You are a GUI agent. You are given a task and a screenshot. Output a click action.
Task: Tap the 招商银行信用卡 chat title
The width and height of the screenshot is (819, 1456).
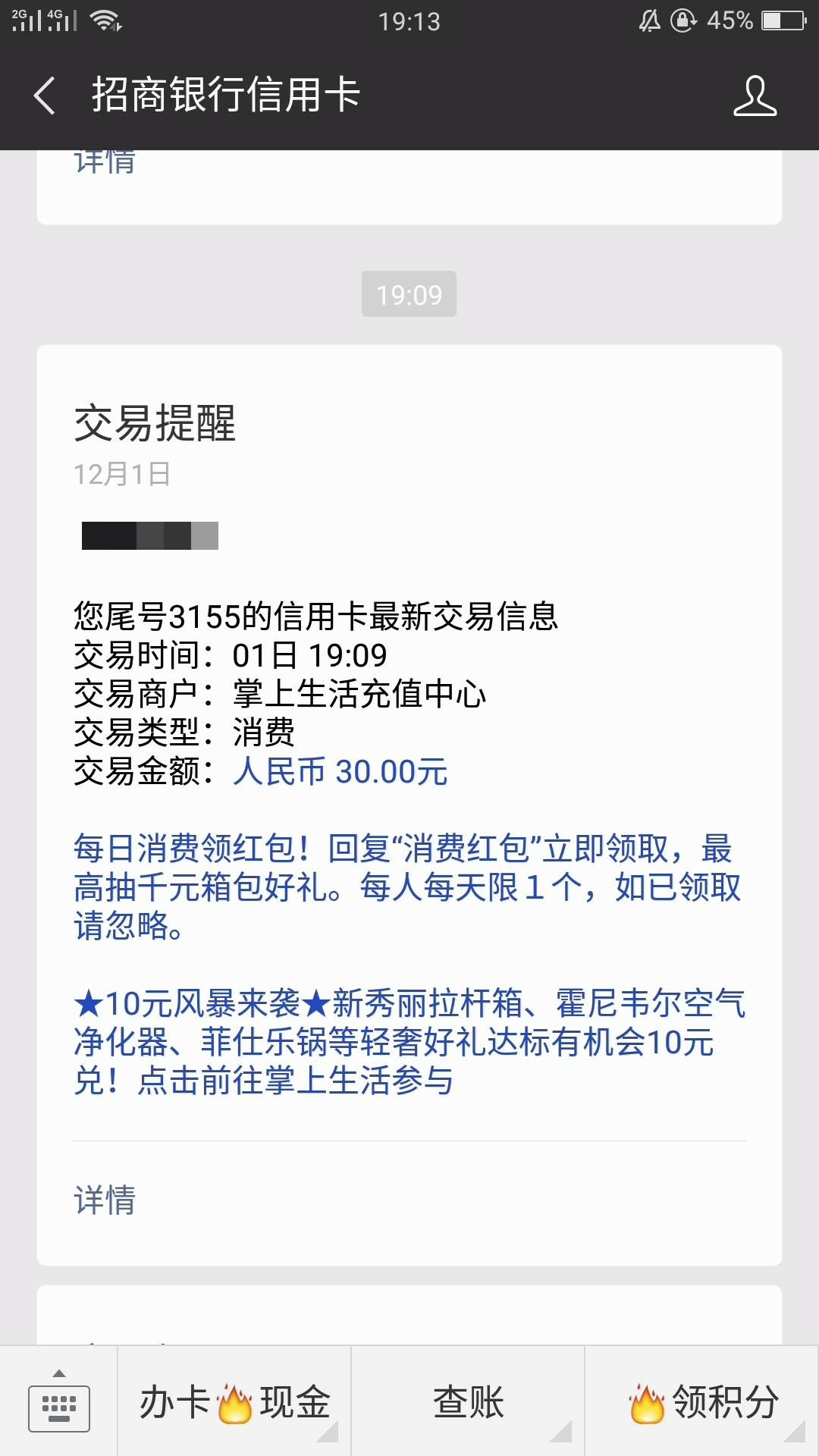[x=225, y=95]
